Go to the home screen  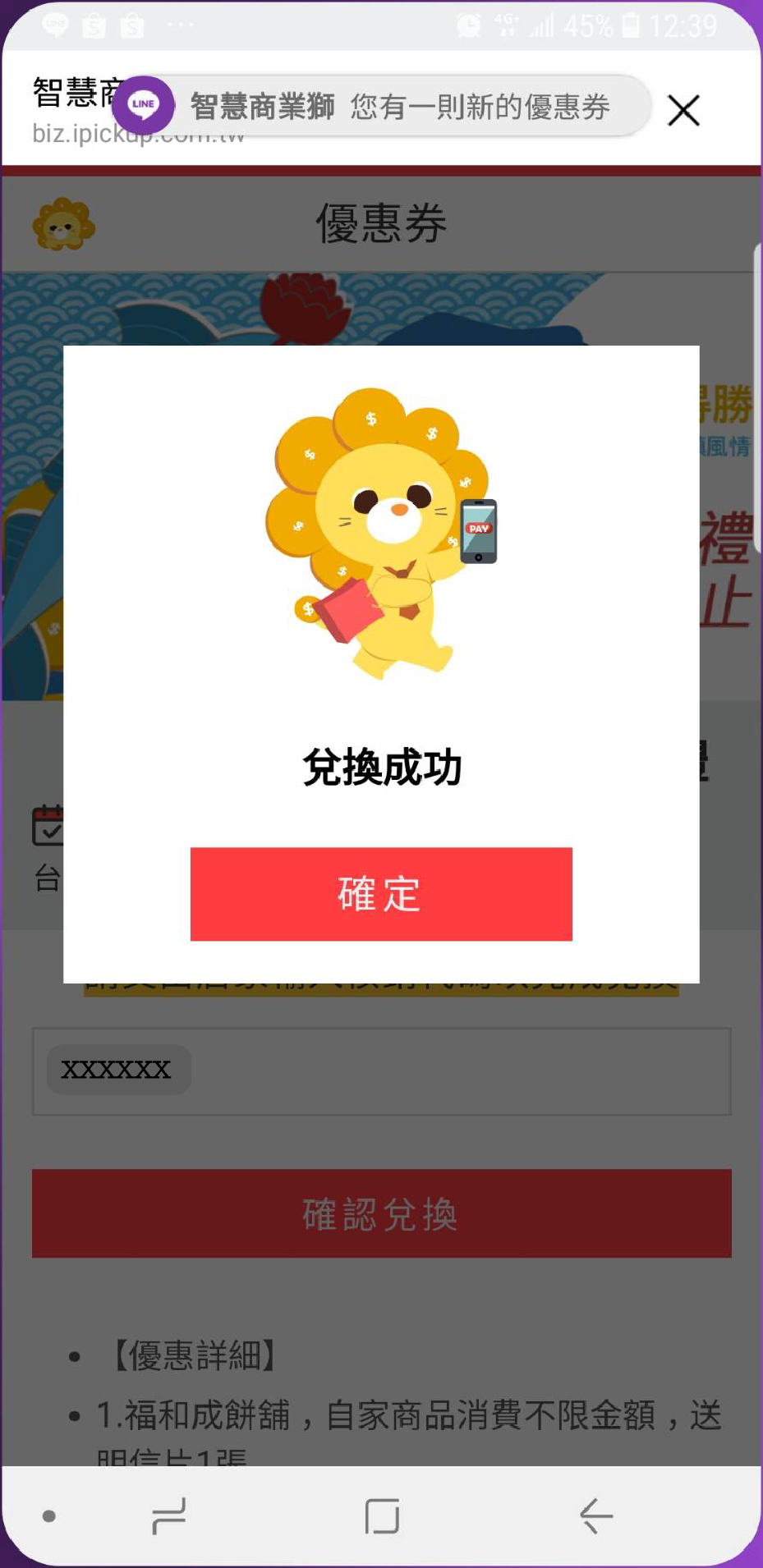click(382, 1515)
